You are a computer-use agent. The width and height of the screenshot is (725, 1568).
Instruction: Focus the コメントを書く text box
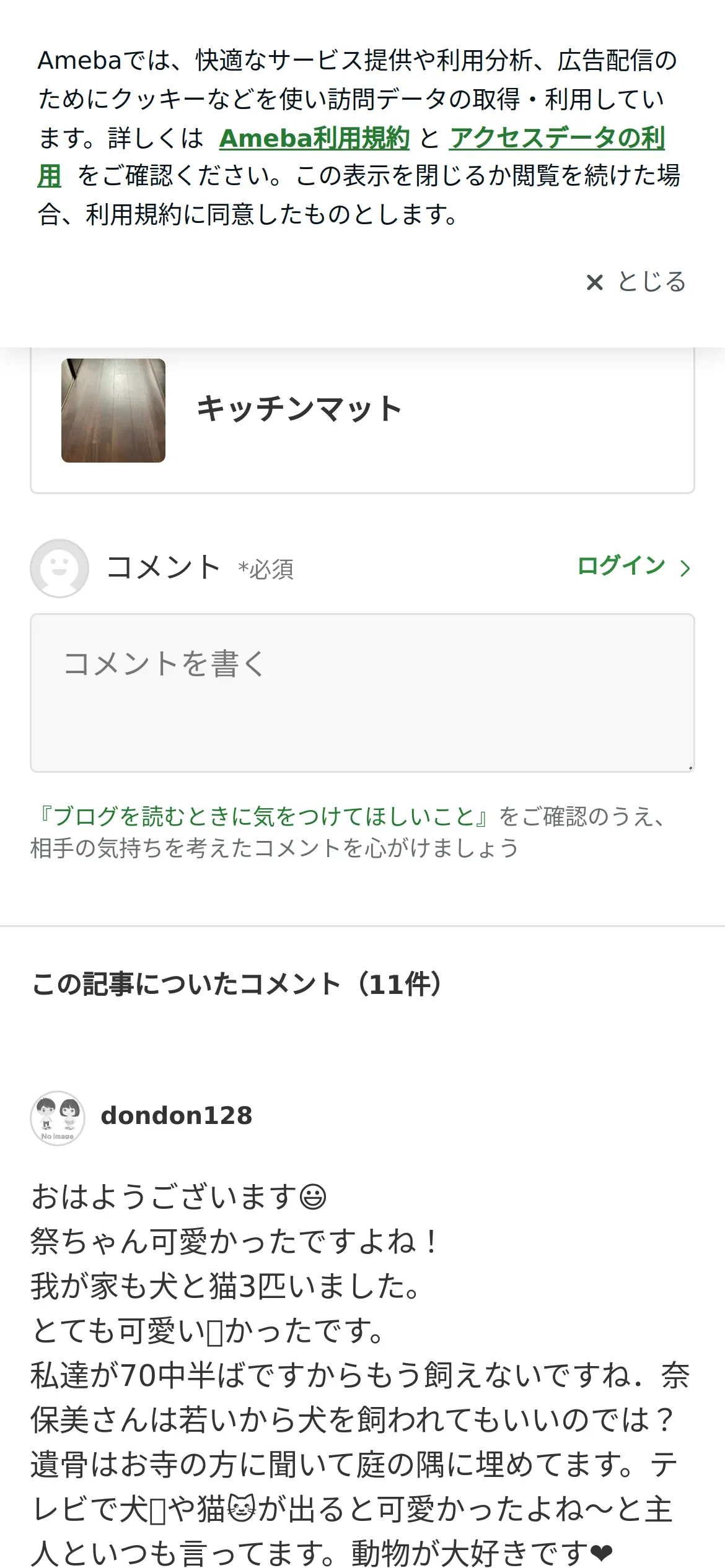pos(362,692)
